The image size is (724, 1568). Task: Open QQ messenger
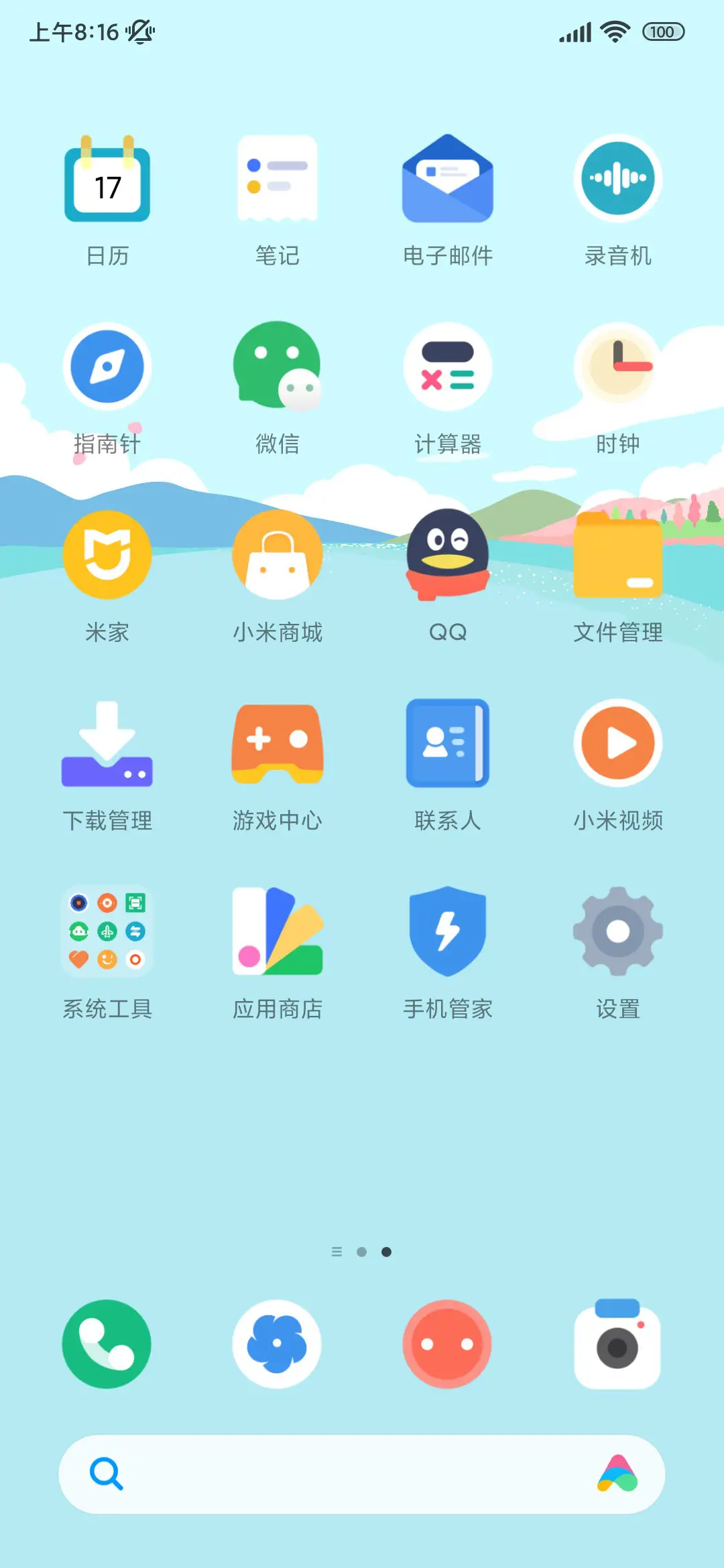click(447, 556)
